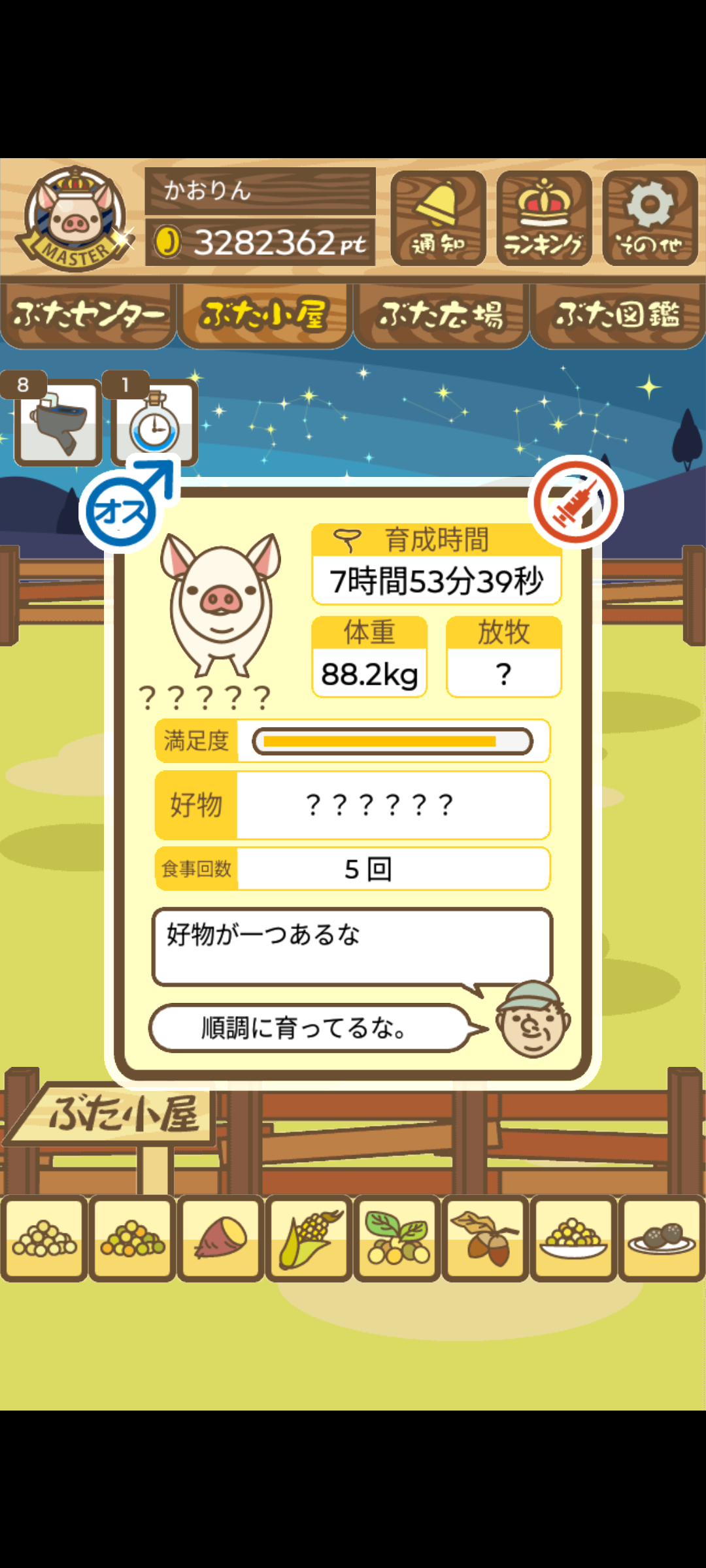Open the ランキング ranking button

pyautogui.click(x=544, y=219)
